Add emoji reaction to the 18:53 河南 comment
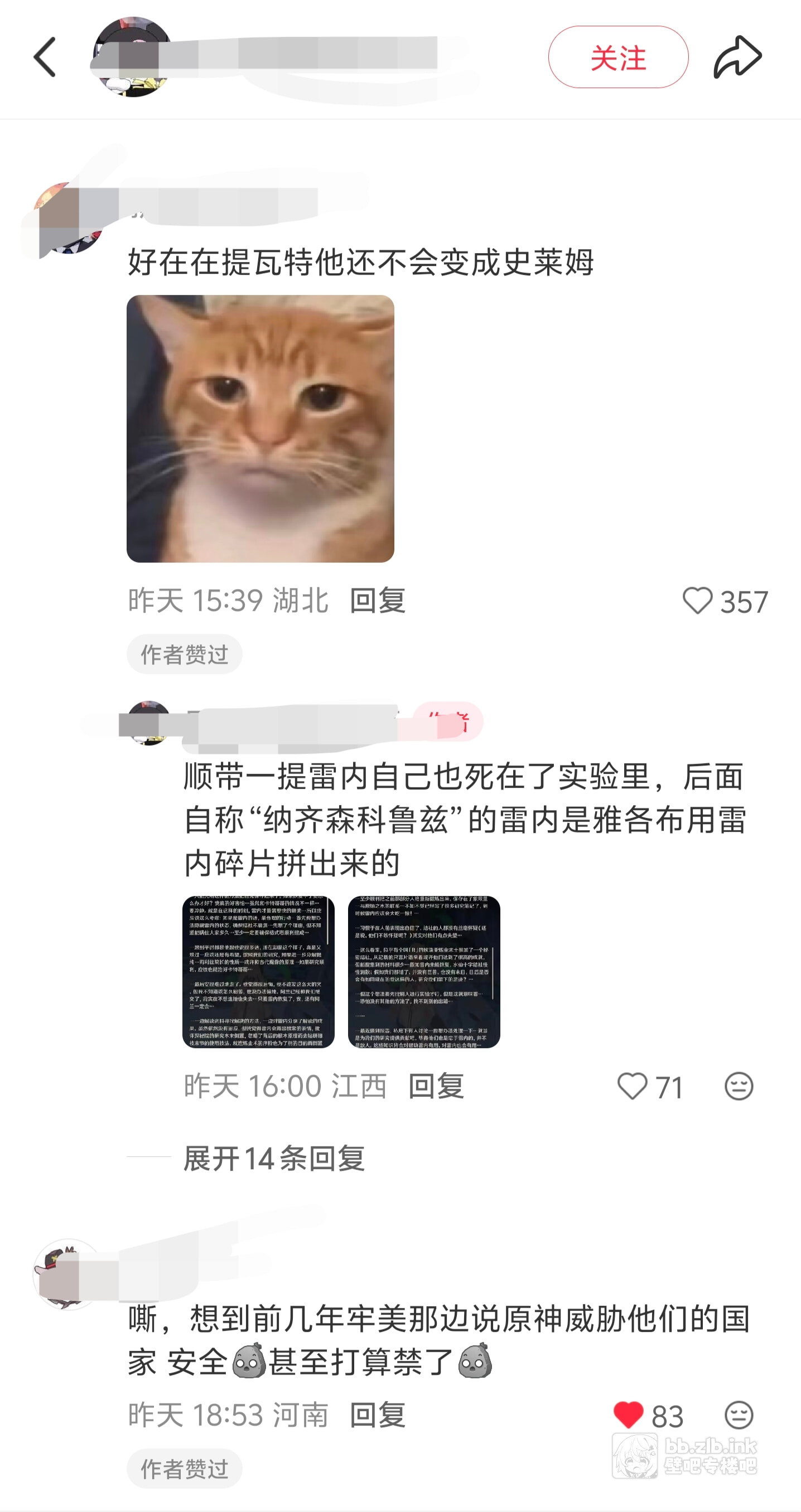801x1512 pixels. point(738,1414)
